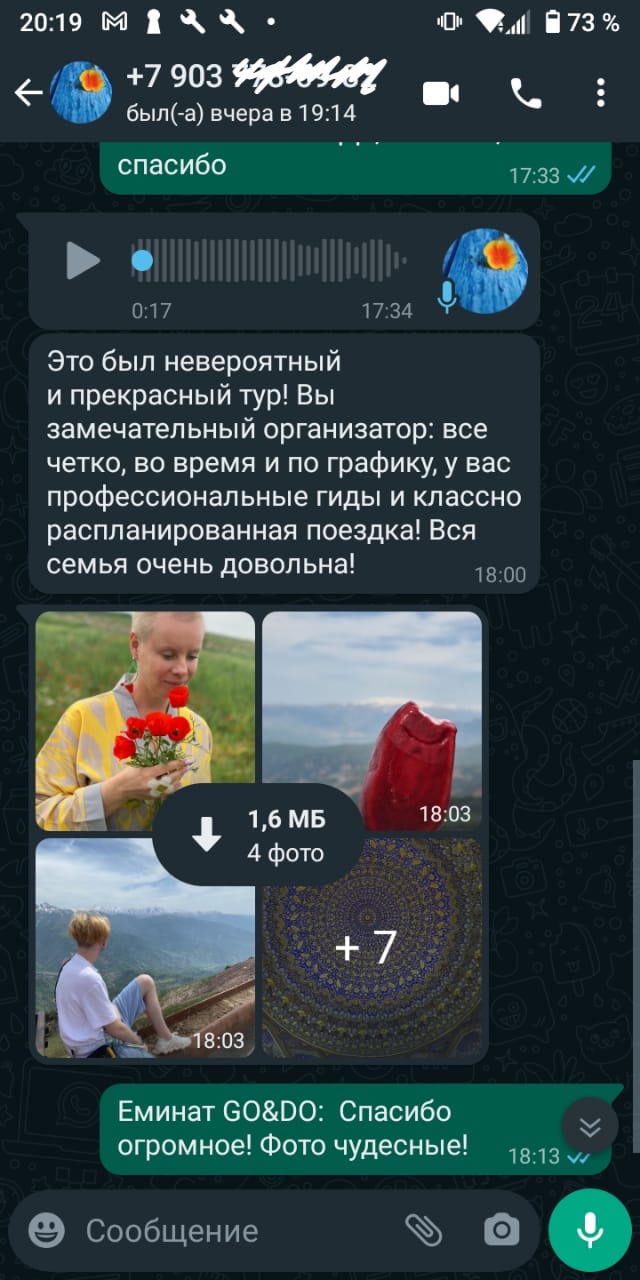Record a voice message with the microphone
640x1280 pixels.
590,1230
